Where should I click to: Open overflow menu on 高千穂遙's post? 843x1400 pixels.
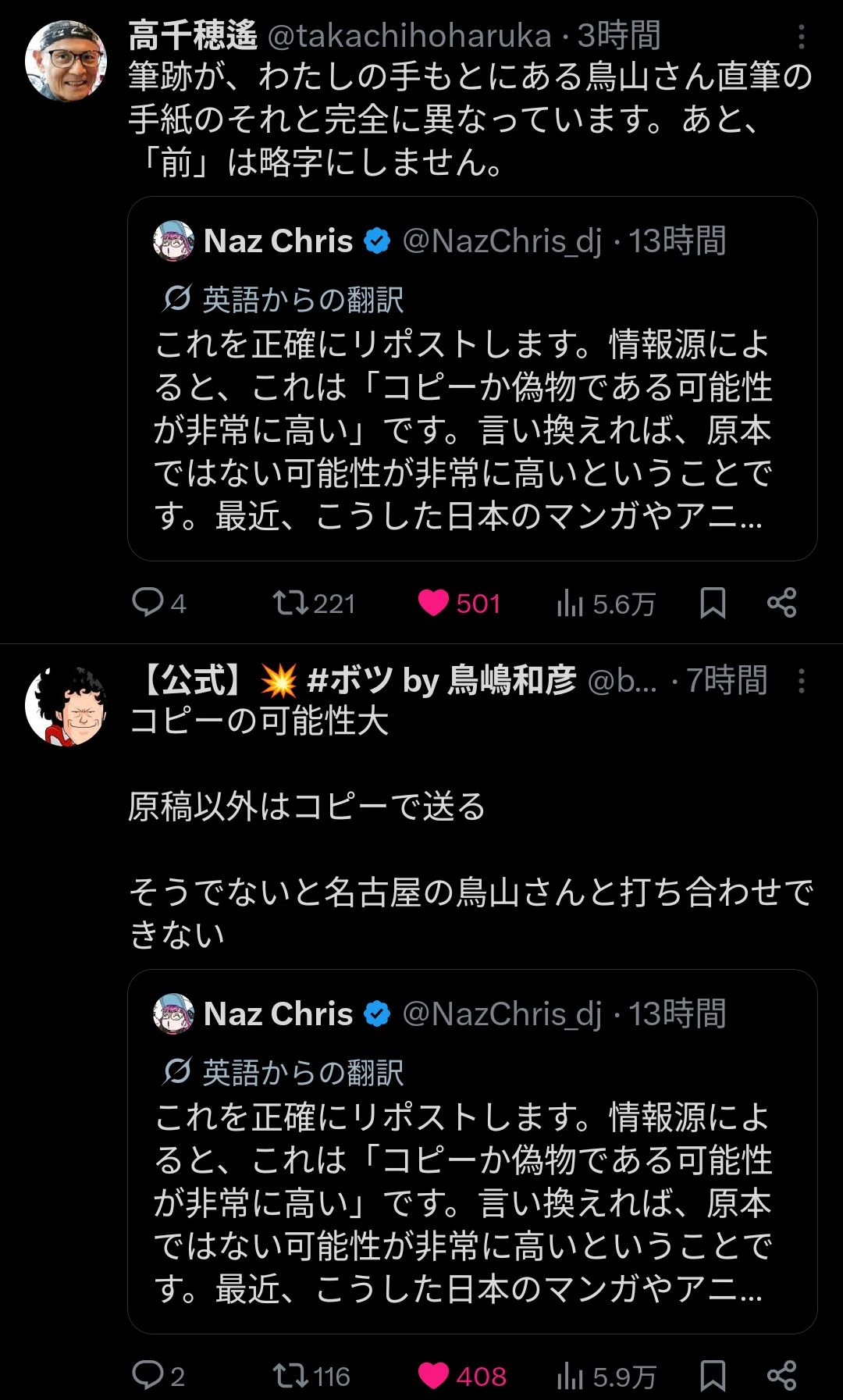[802, 36]
